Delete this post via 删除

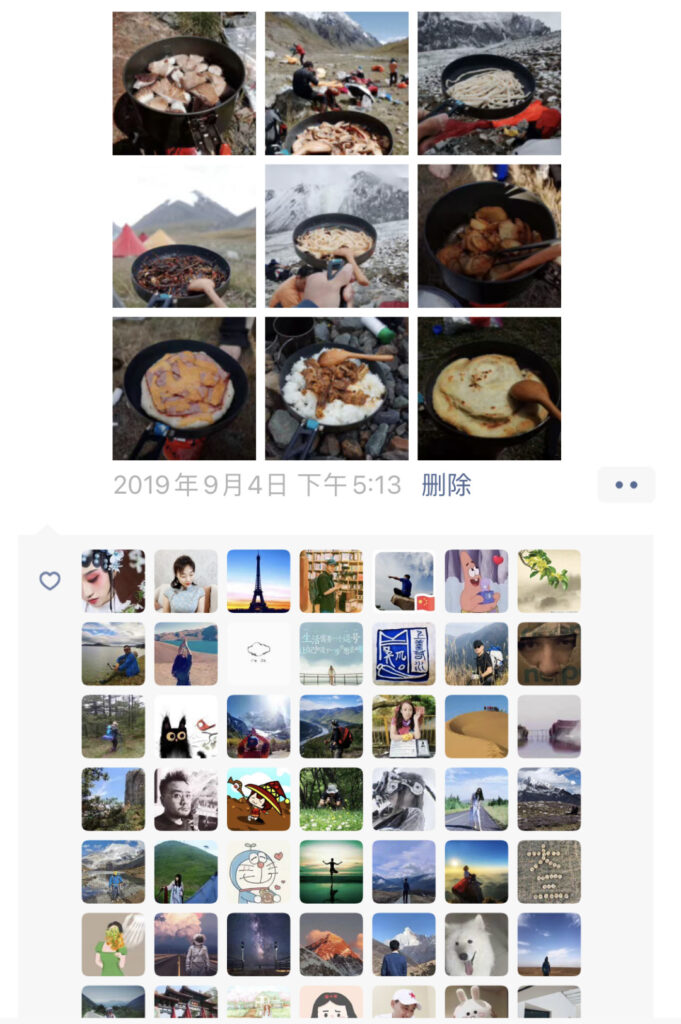point(446,486)
